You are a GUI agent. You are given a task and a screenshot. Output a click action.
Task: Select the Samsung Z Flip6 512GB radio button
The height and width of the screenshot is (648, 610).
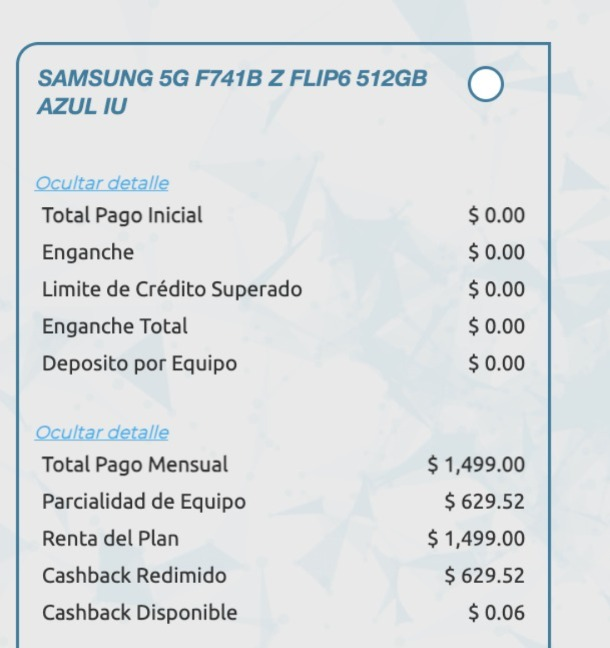485,85
